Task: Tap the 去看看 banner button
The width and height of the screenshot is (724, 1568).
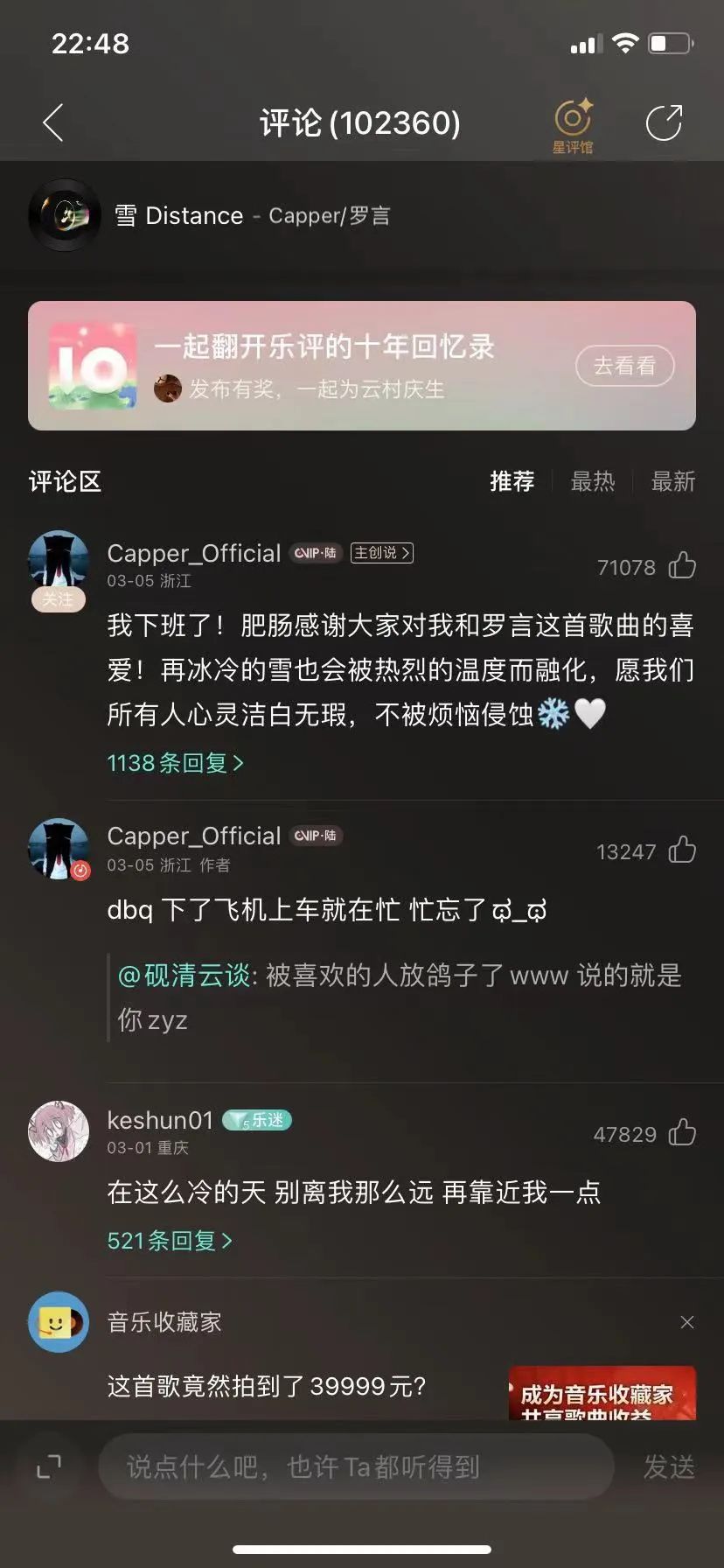Action: tap(624, 366)
